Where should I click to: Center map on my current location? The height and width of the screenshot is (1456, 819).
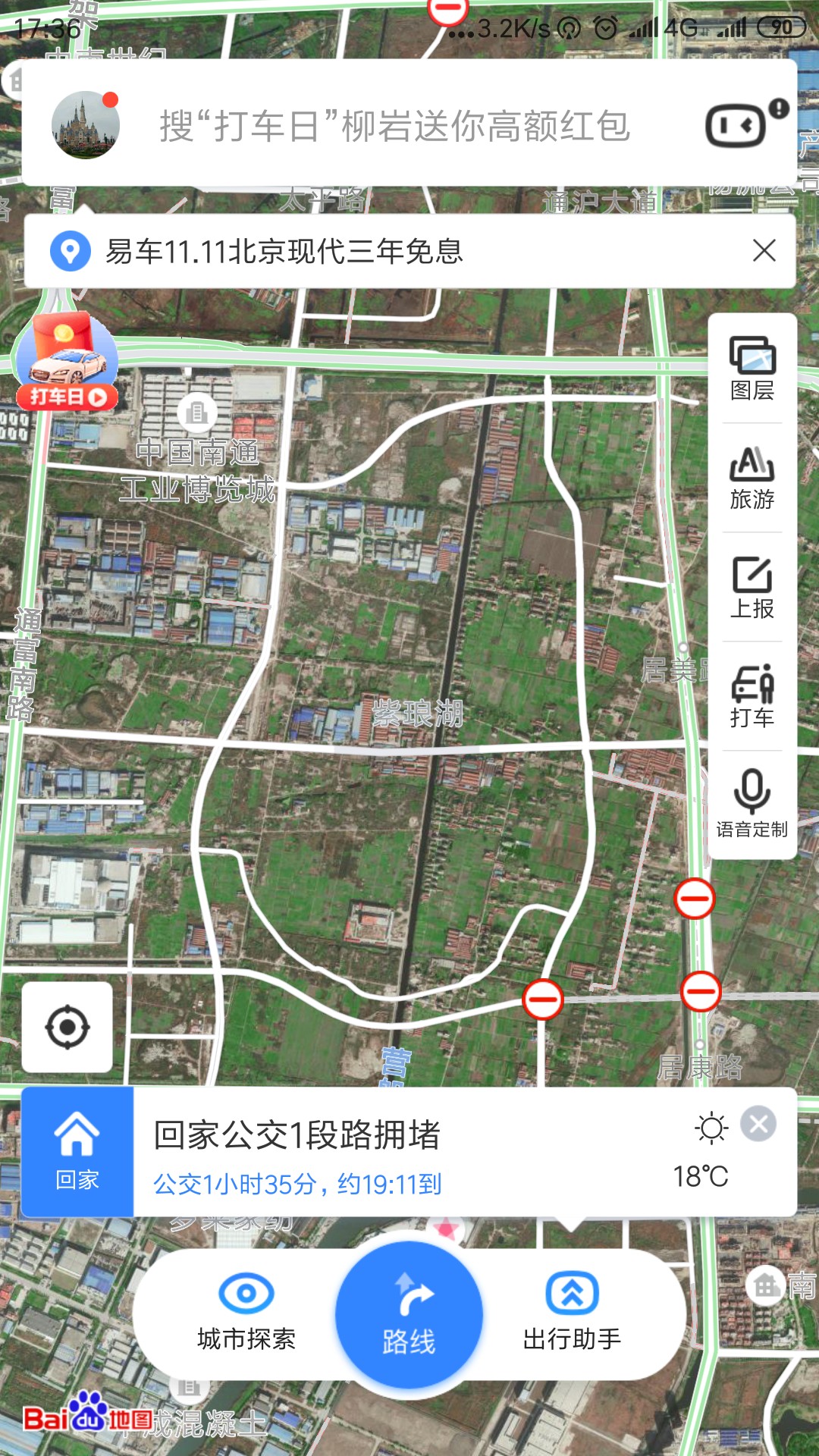click(x=67, y=1027)
